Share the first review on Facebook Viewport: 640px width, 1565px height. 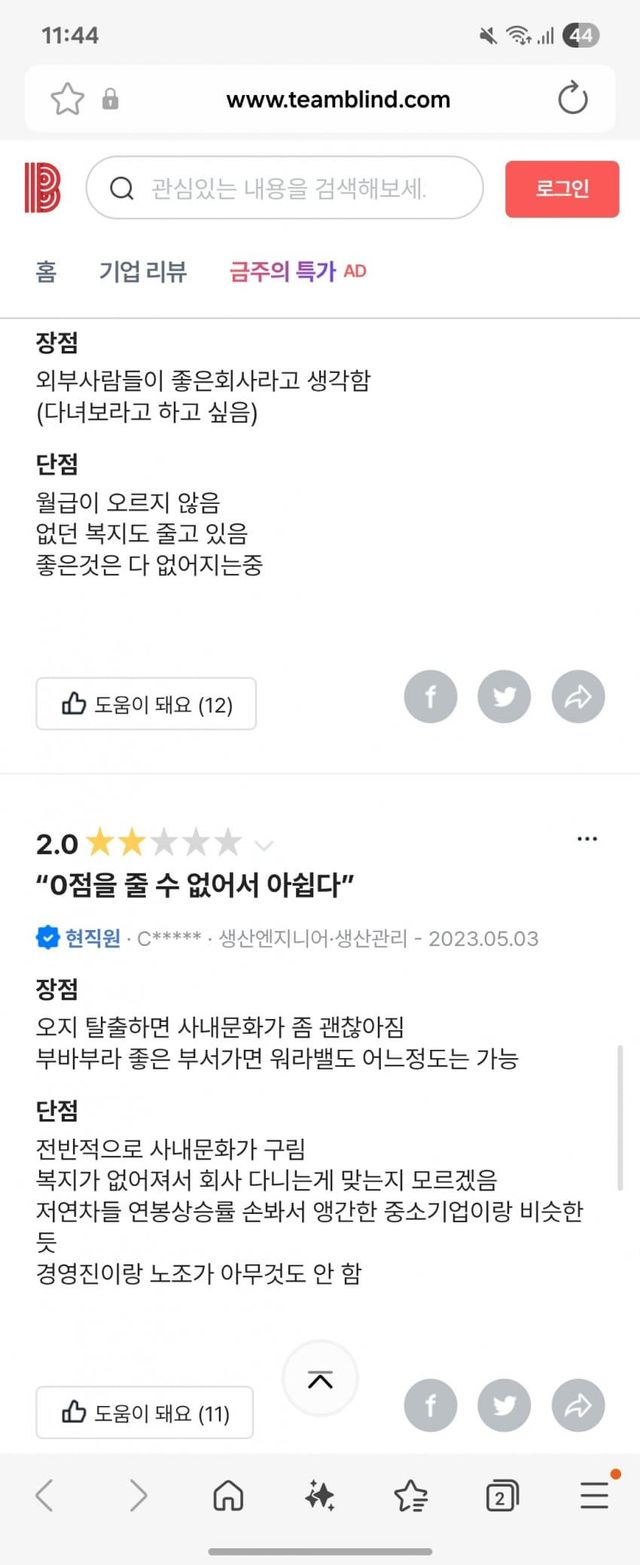pyautogui.click(x=430, y=697)
